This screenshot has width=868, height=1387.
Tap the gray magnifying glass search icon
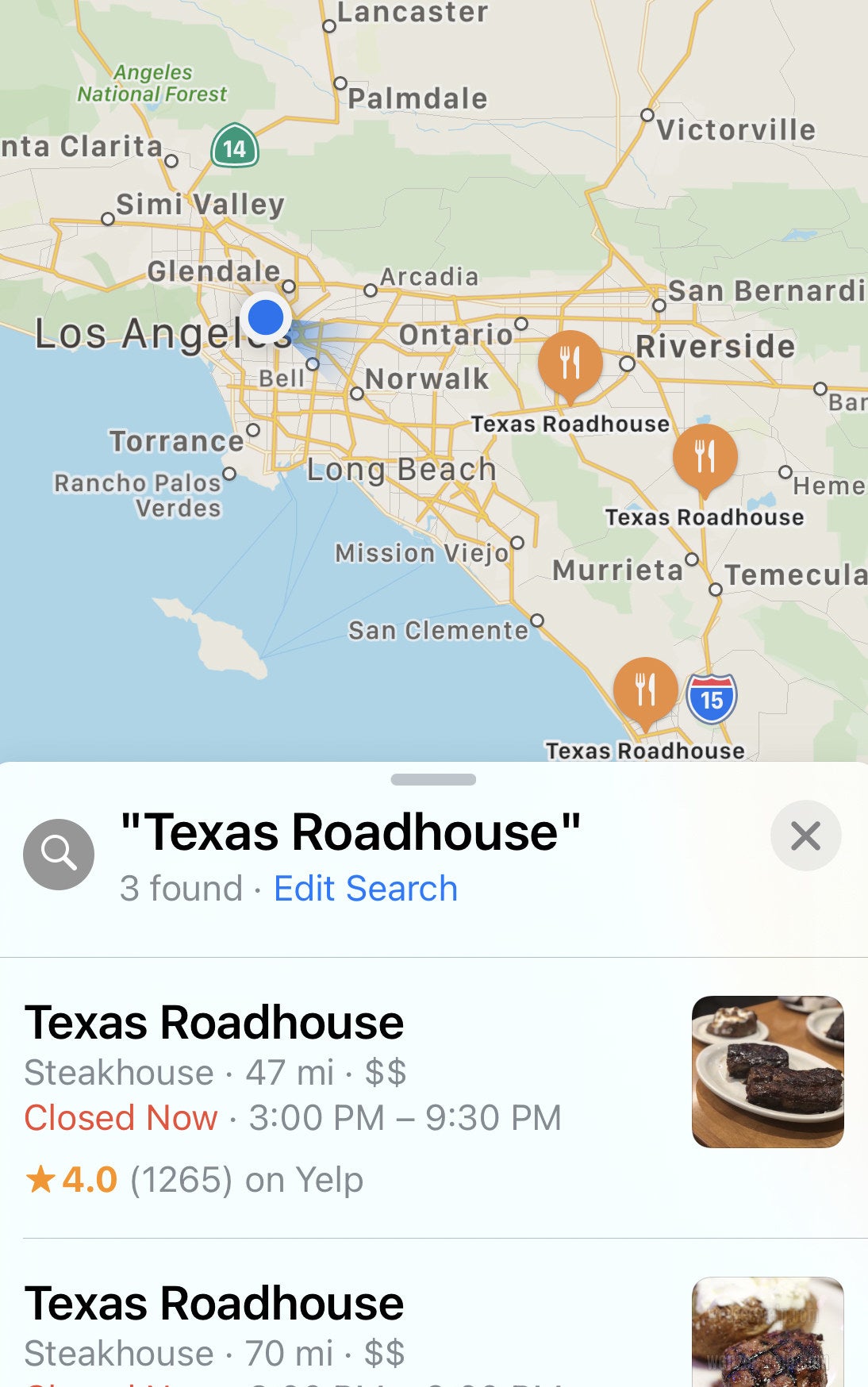59,853
